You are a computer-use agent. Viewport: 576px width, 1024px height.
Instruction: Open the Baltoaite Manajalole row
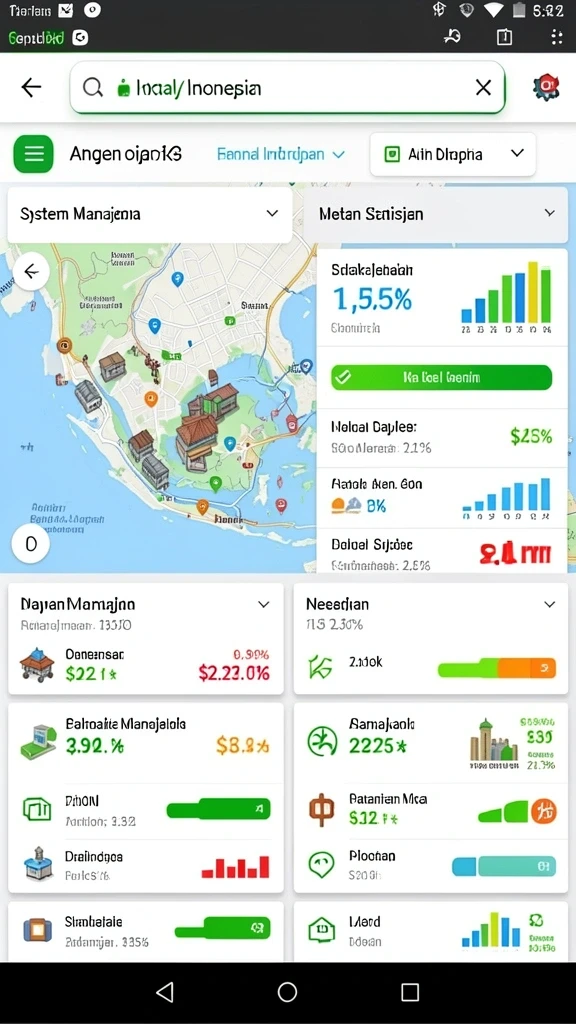click(x=146, y=743)
